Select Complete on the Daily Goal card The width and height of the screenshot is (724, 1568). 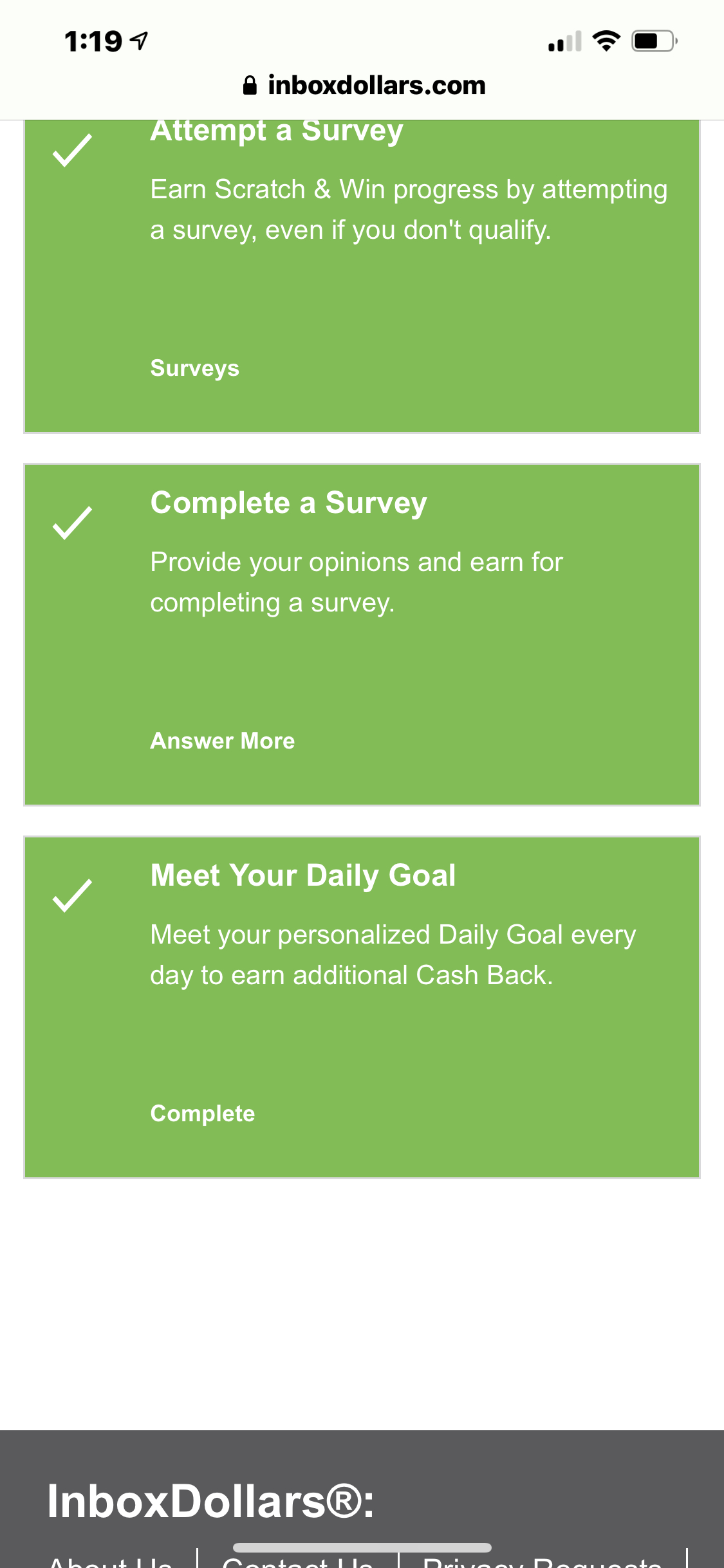point(202,1114)
